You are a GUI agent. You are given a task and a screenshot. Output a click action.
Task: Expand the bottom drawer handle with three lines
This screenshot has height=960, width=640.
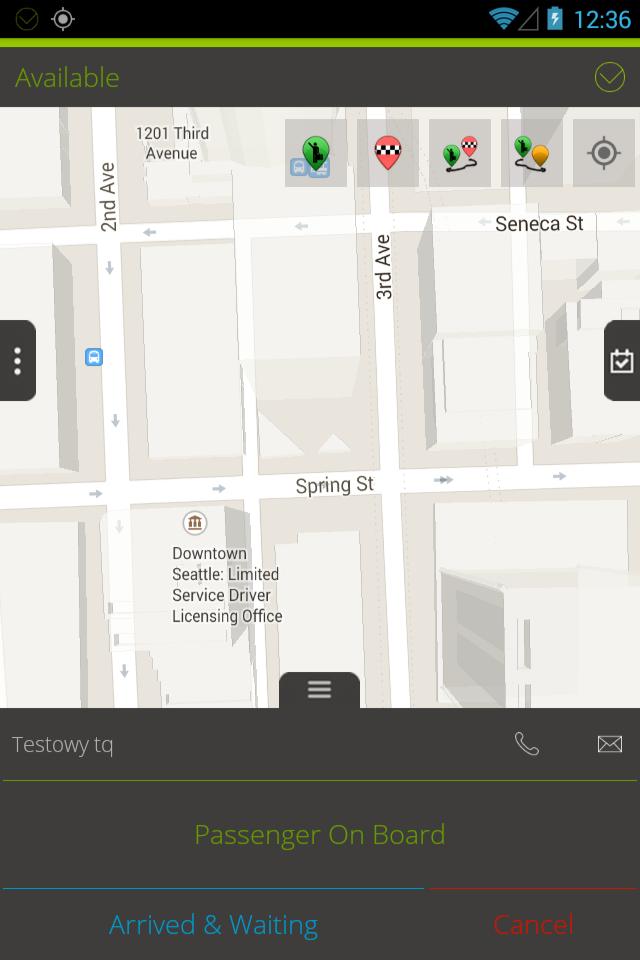point(319,690)
